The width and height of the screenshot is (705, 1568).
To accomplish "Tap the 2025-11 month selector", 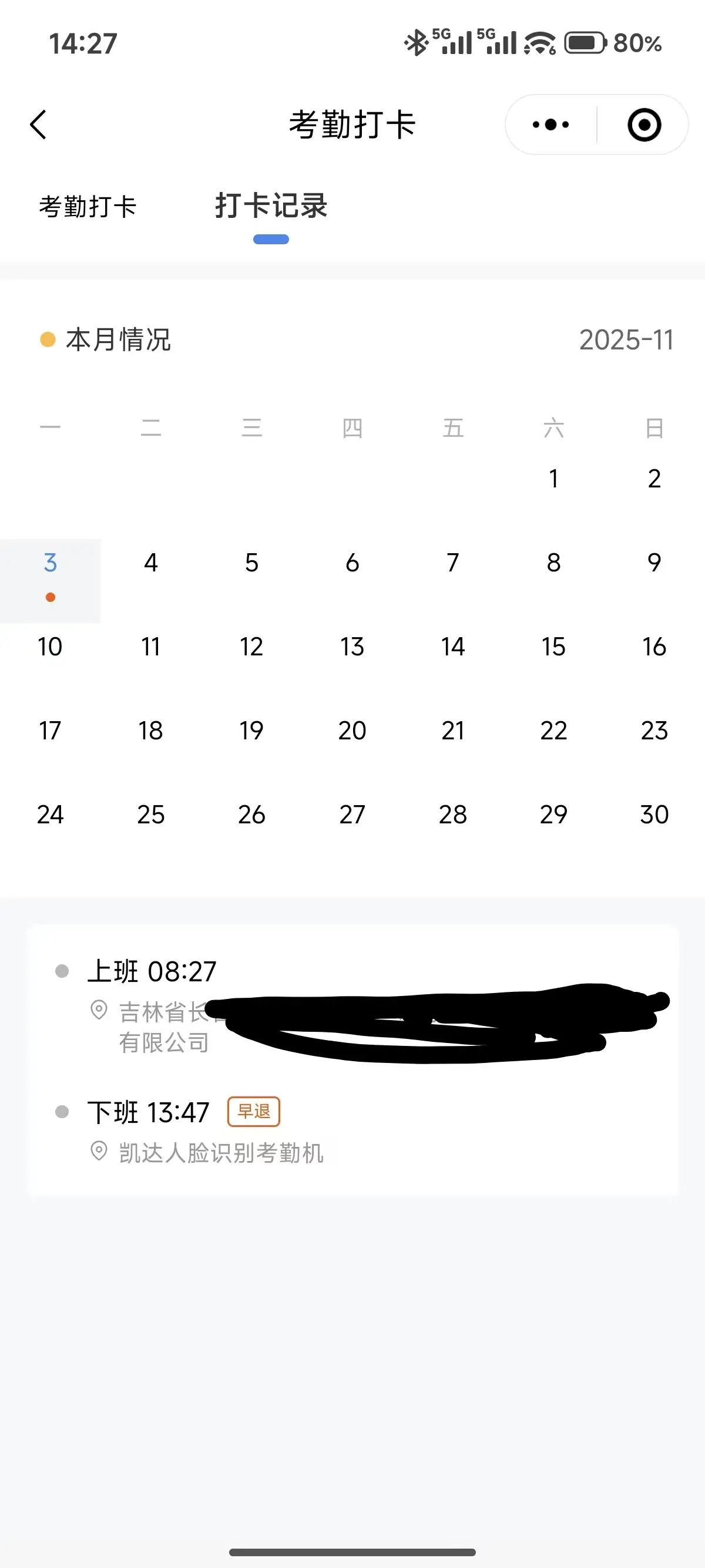I will click(626, 339).
